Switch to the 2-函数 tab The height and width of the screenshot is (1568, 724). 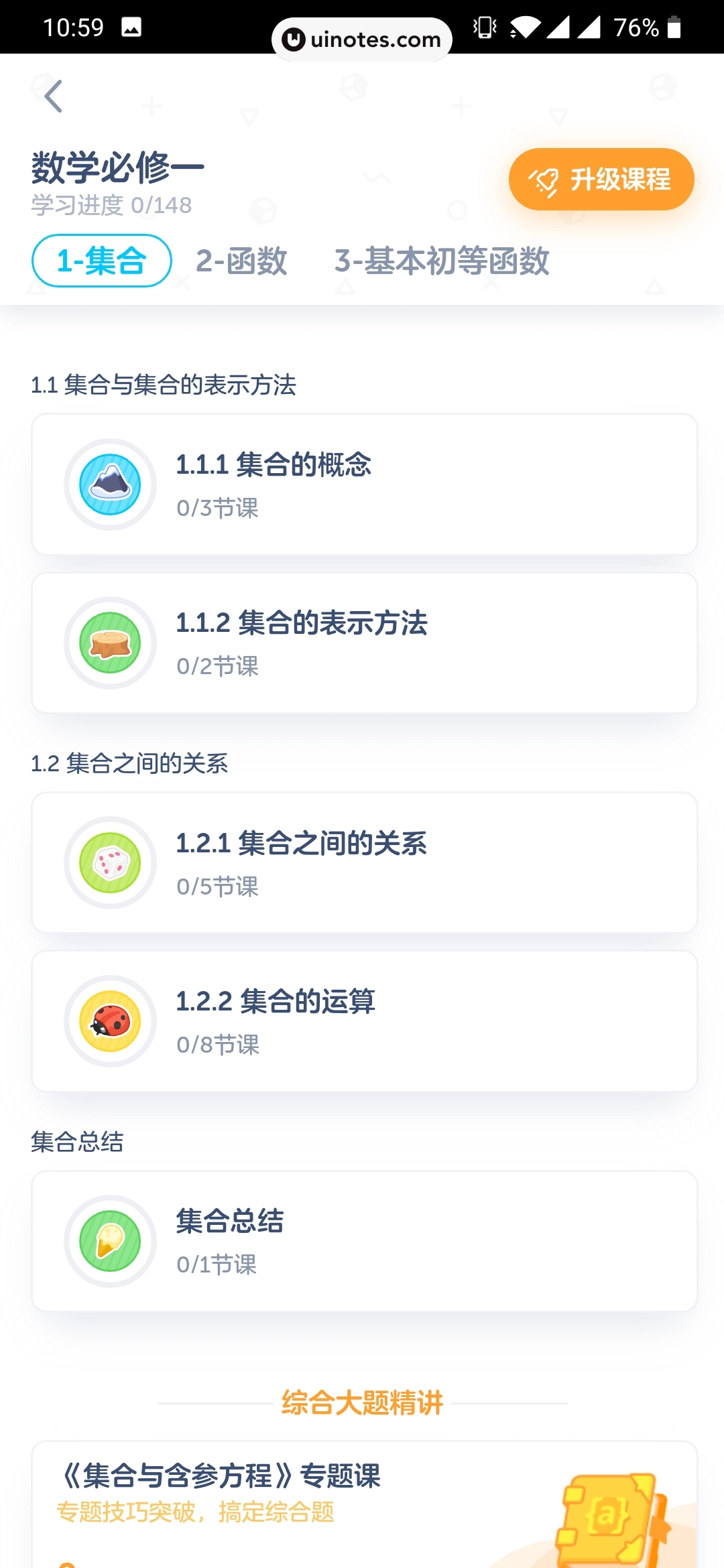point(241,261)
